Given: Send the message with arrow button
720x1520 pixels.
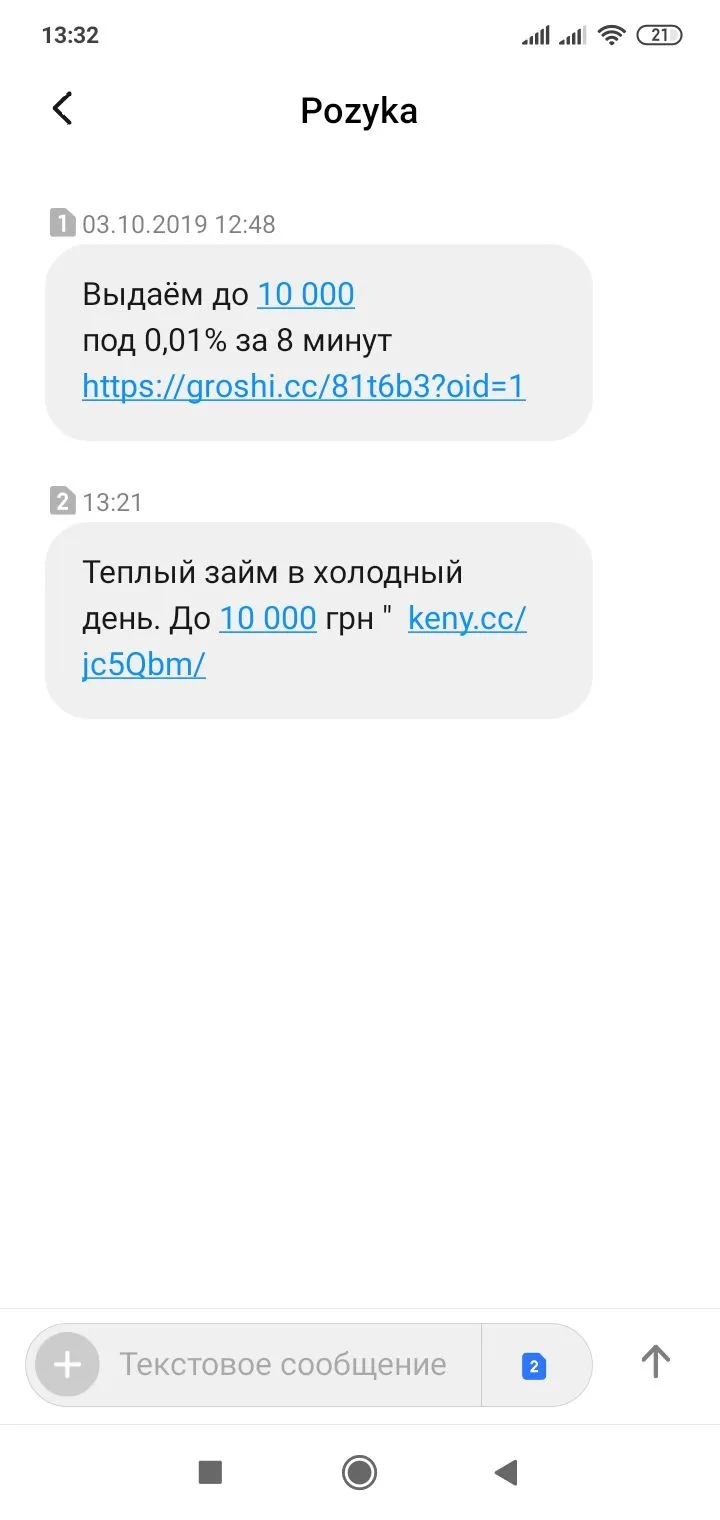Looking at the screenshot, I should [655, 1362].
